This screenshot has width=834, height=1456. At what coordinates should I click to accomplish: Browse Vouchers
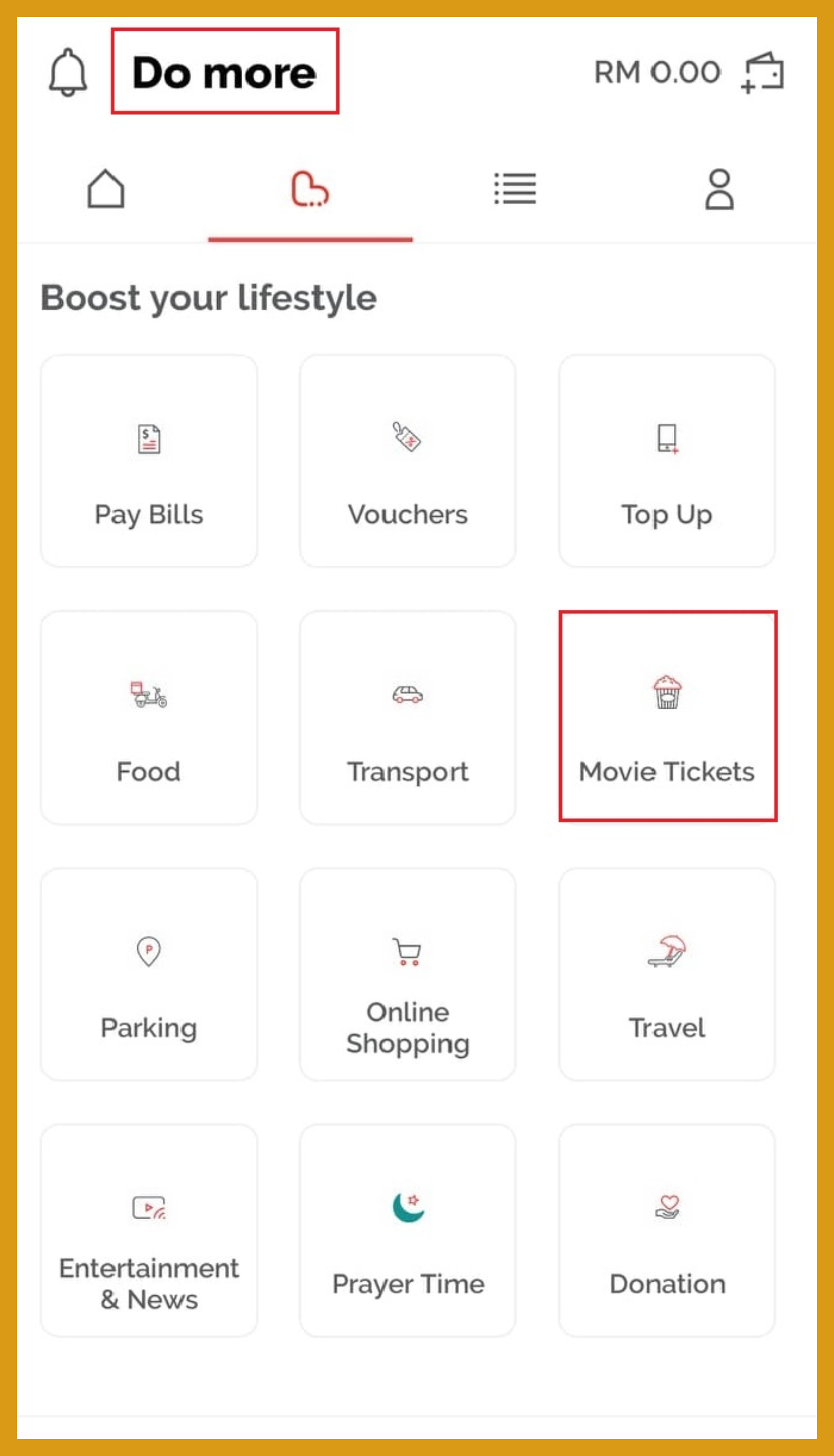(407, 461)
